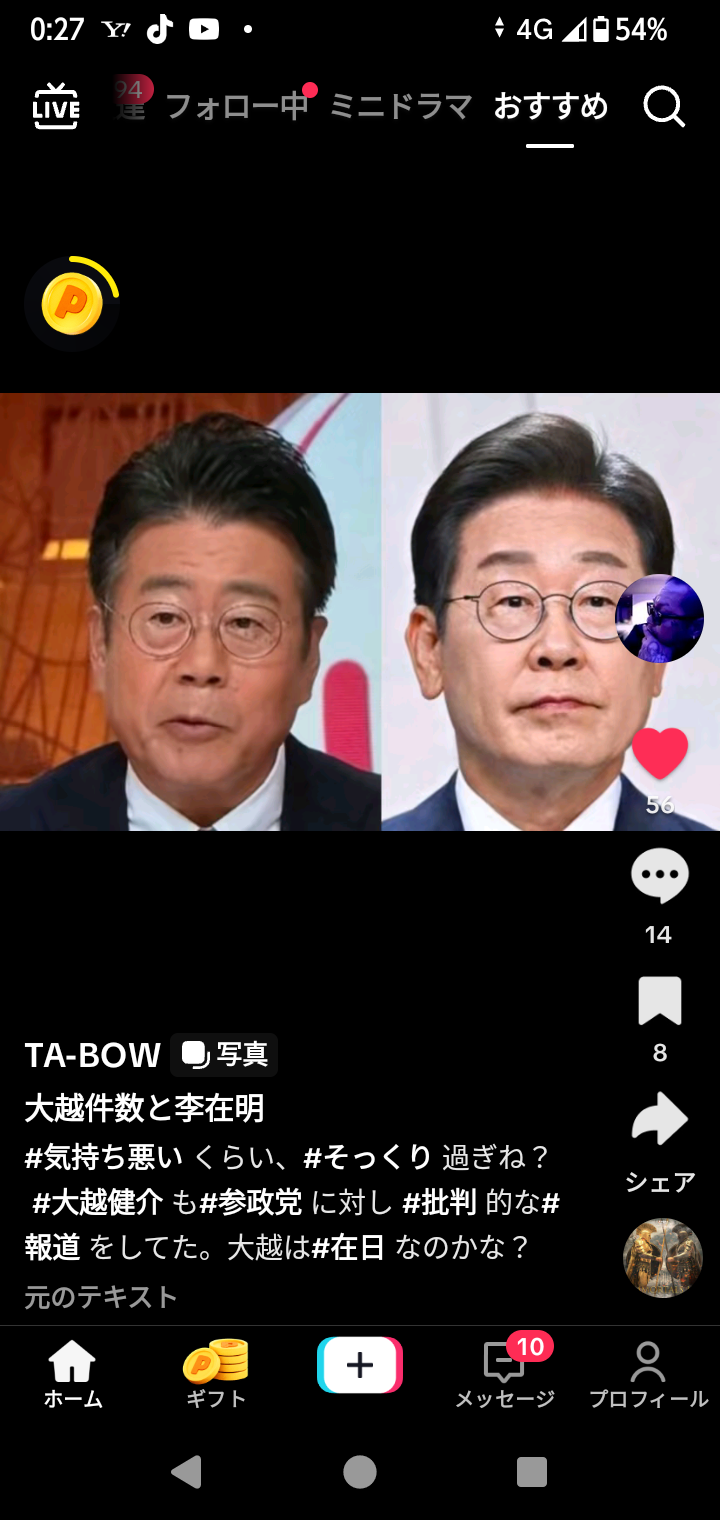Select the おすすめ tab
Screen dimensions: 720x1520
(x=550, y=105)
